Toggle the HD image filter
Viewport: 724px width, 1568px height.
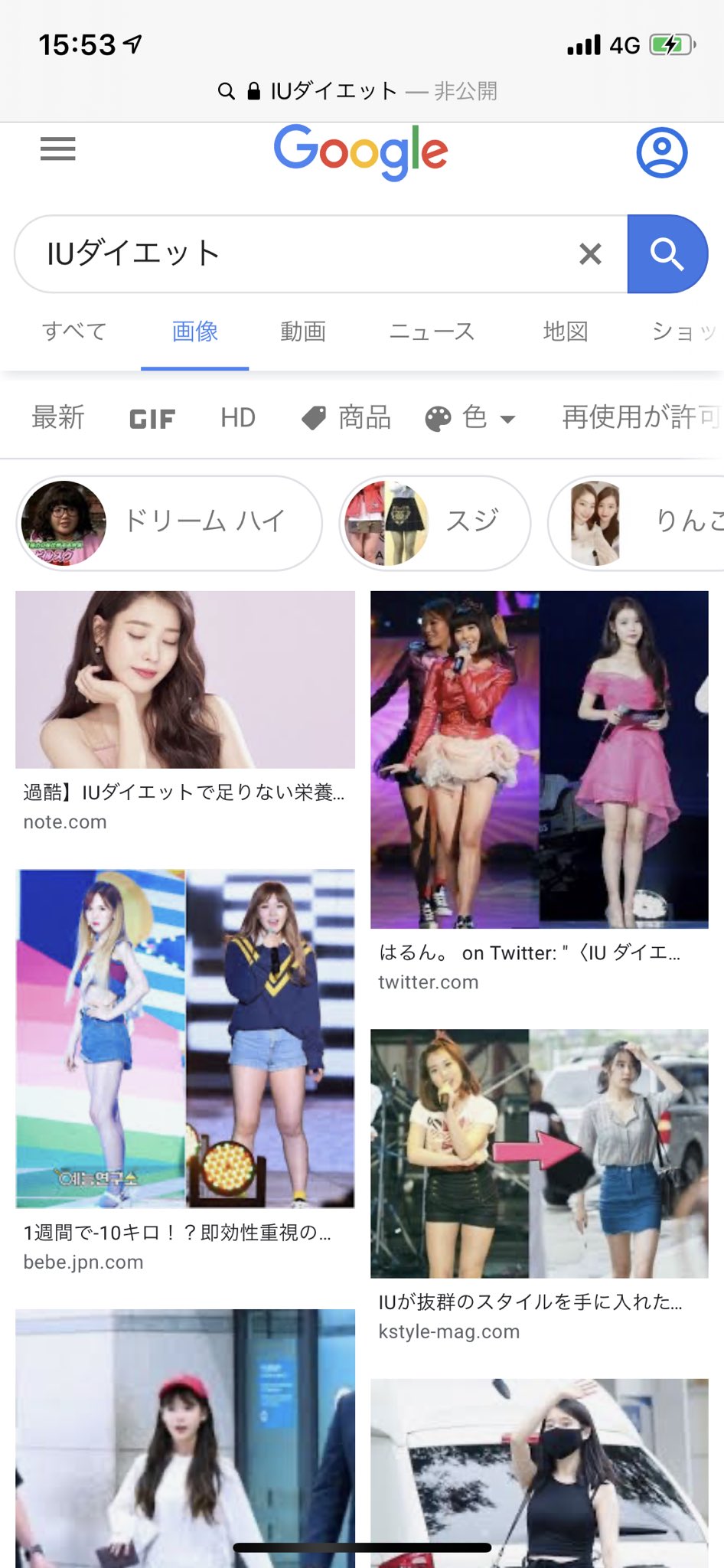pyautogui.click(x=239, y=418)
